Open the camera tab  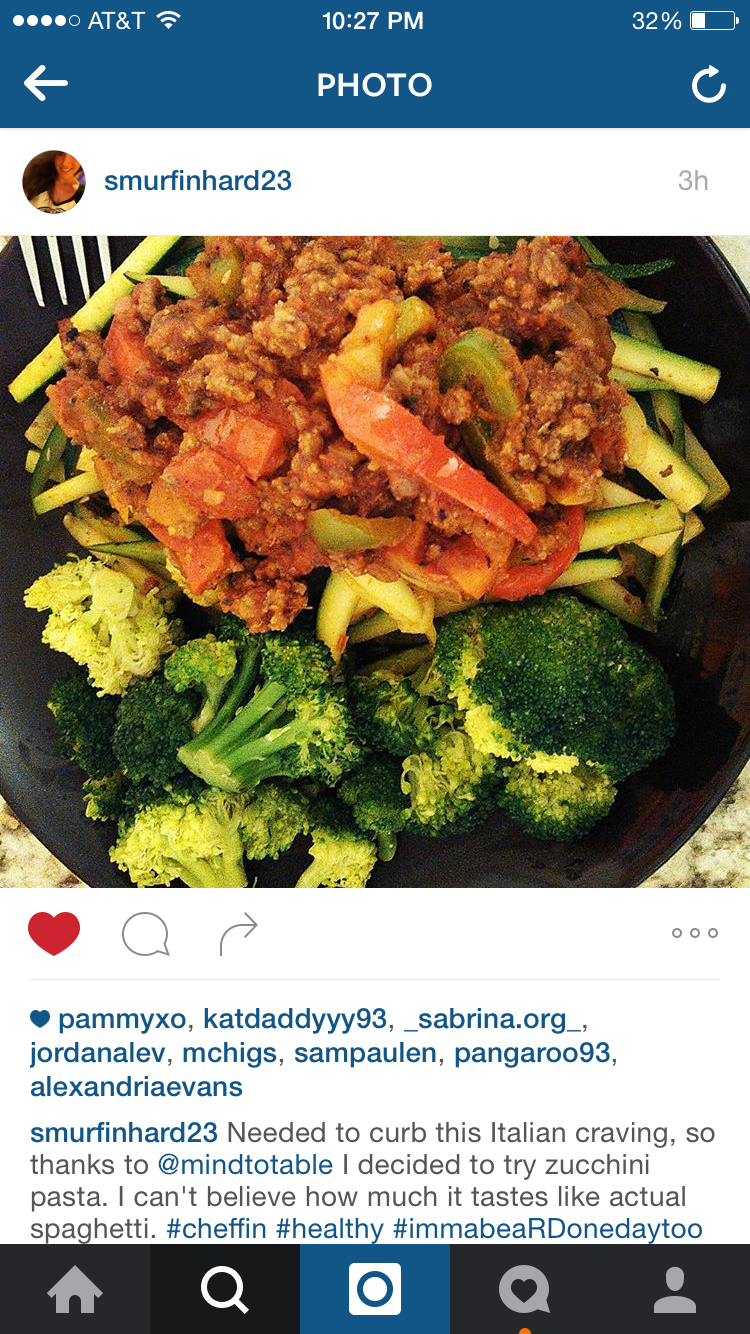tap(375, 1289)
